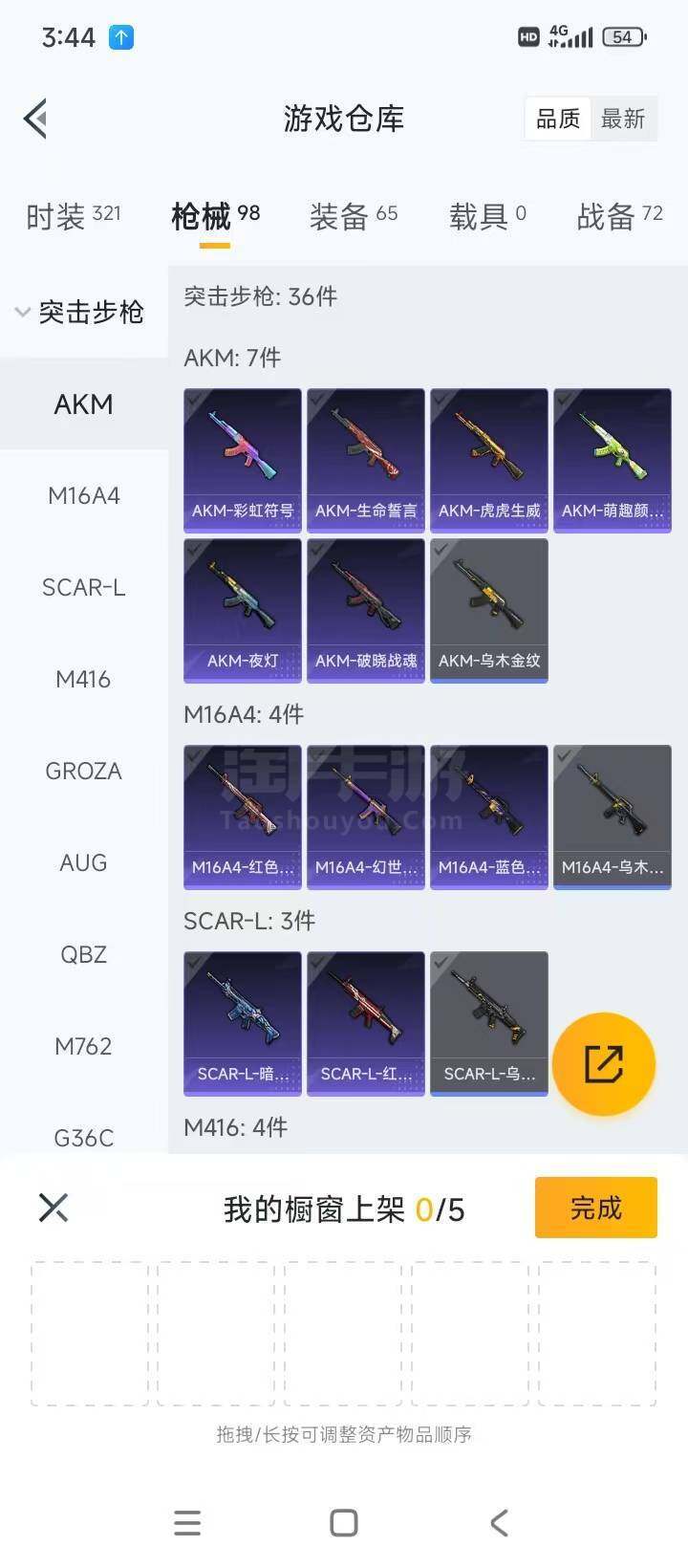688x1568 pixels.
Task: Tap the system home button
Action: pyautogui.click(x=344, y=1522)
